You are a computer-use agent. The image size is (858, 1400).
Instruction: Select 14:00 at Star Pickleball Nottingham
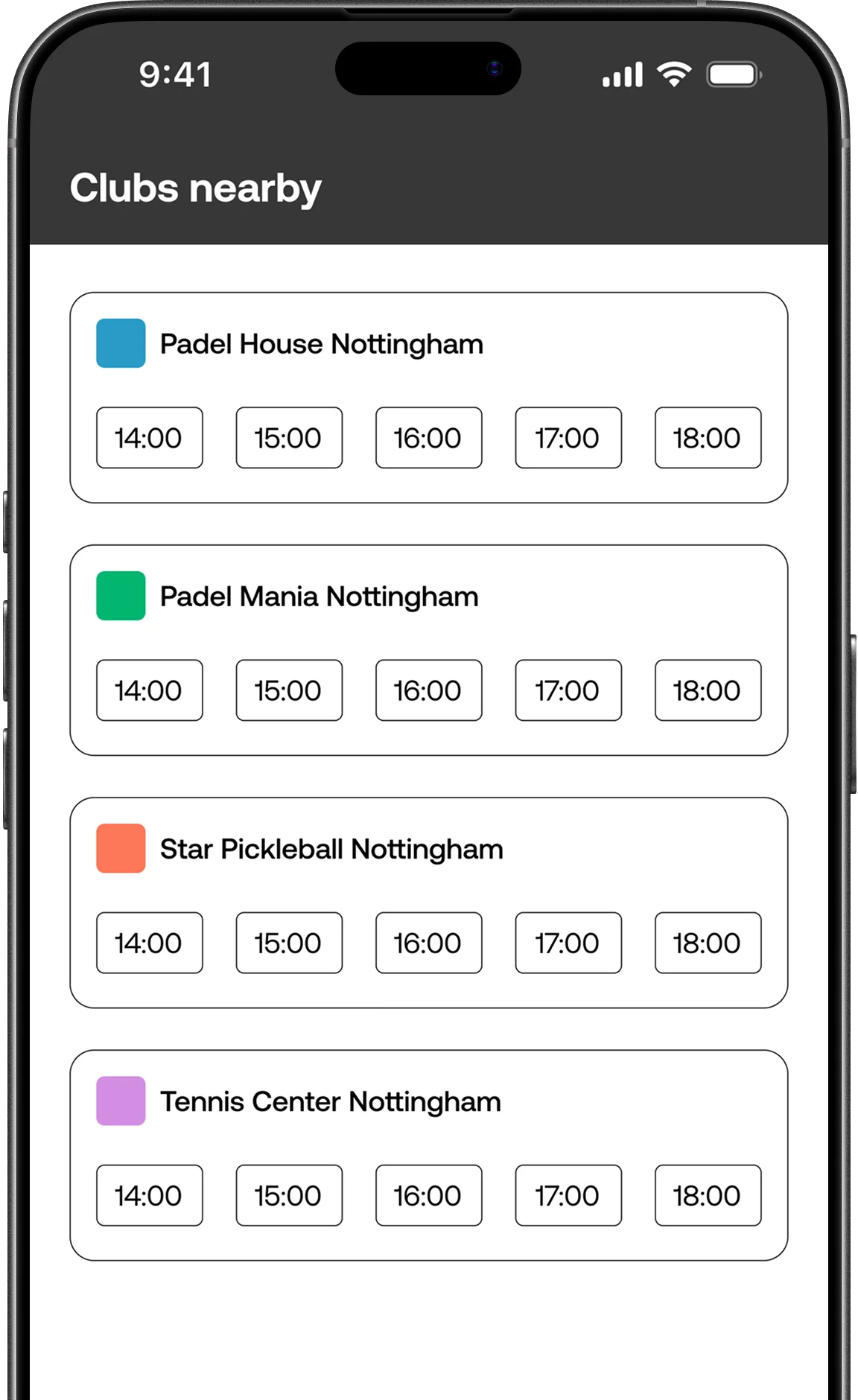click(149, 943)
